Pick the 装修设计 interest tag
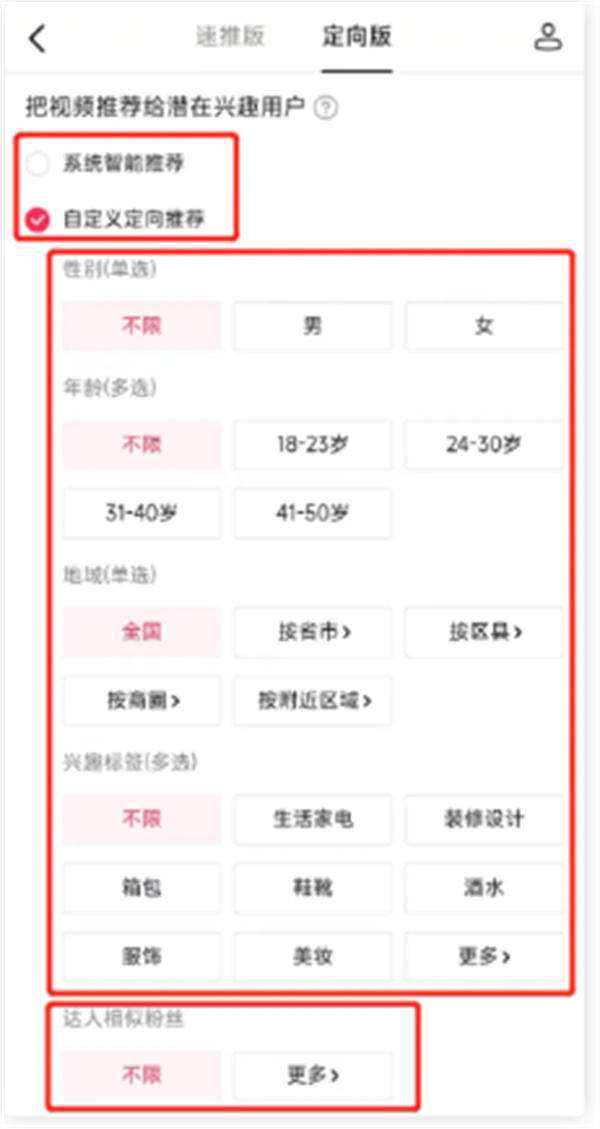The width and height of the screenshot is (600, 1129). click(x=483, y=819)
